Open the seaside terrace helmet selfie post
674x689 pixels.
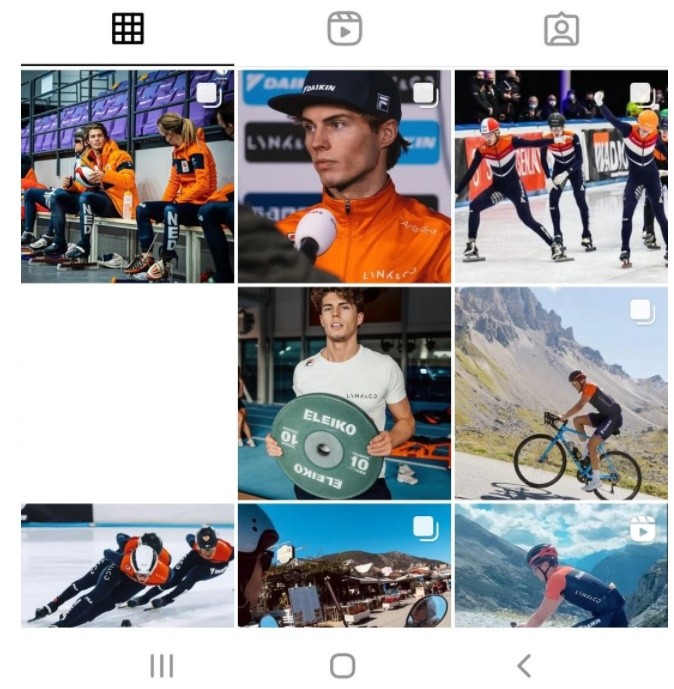coord(344,565)
